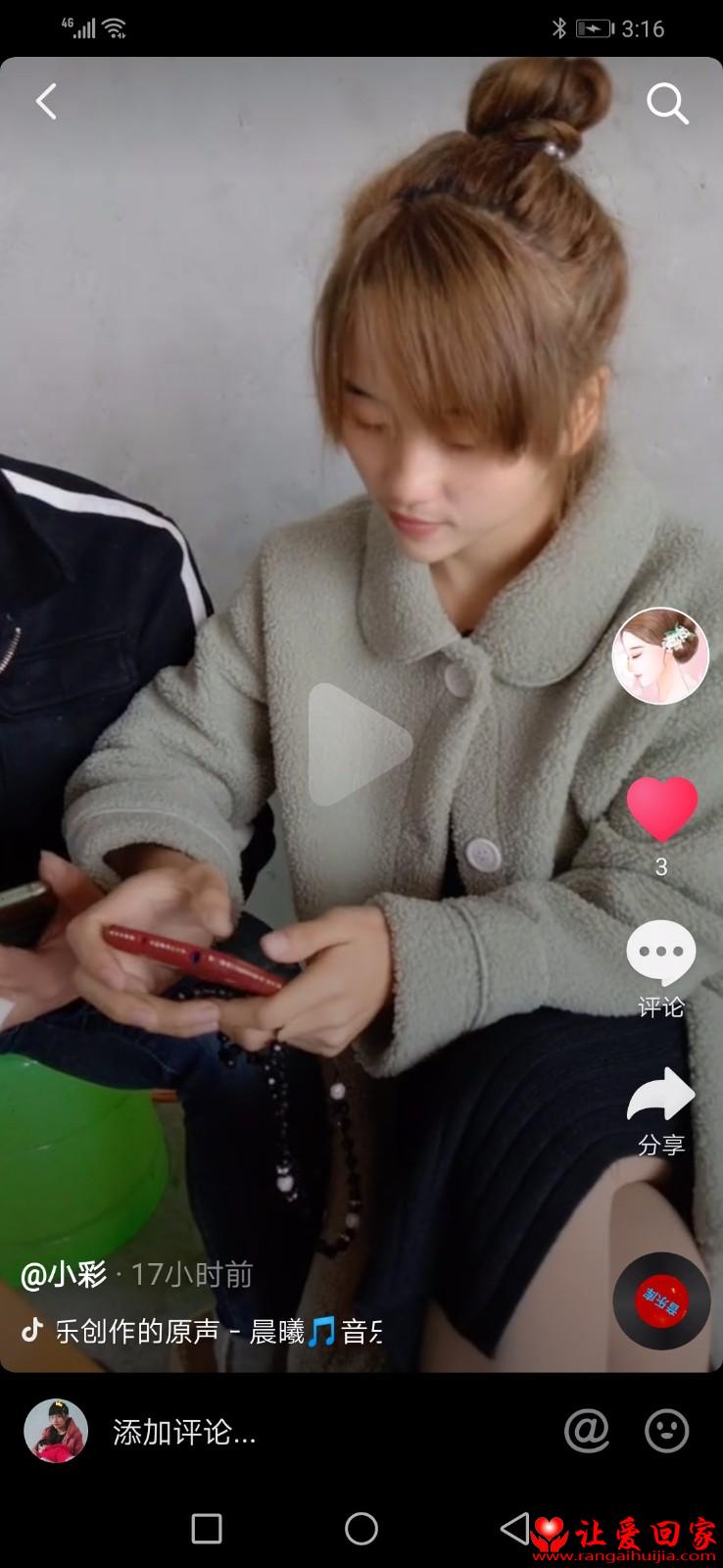Image resolution: width=723 pixels, height=1568 pixels.
Task: Mention someone with the @ icon
Action: coord(587,1431)
